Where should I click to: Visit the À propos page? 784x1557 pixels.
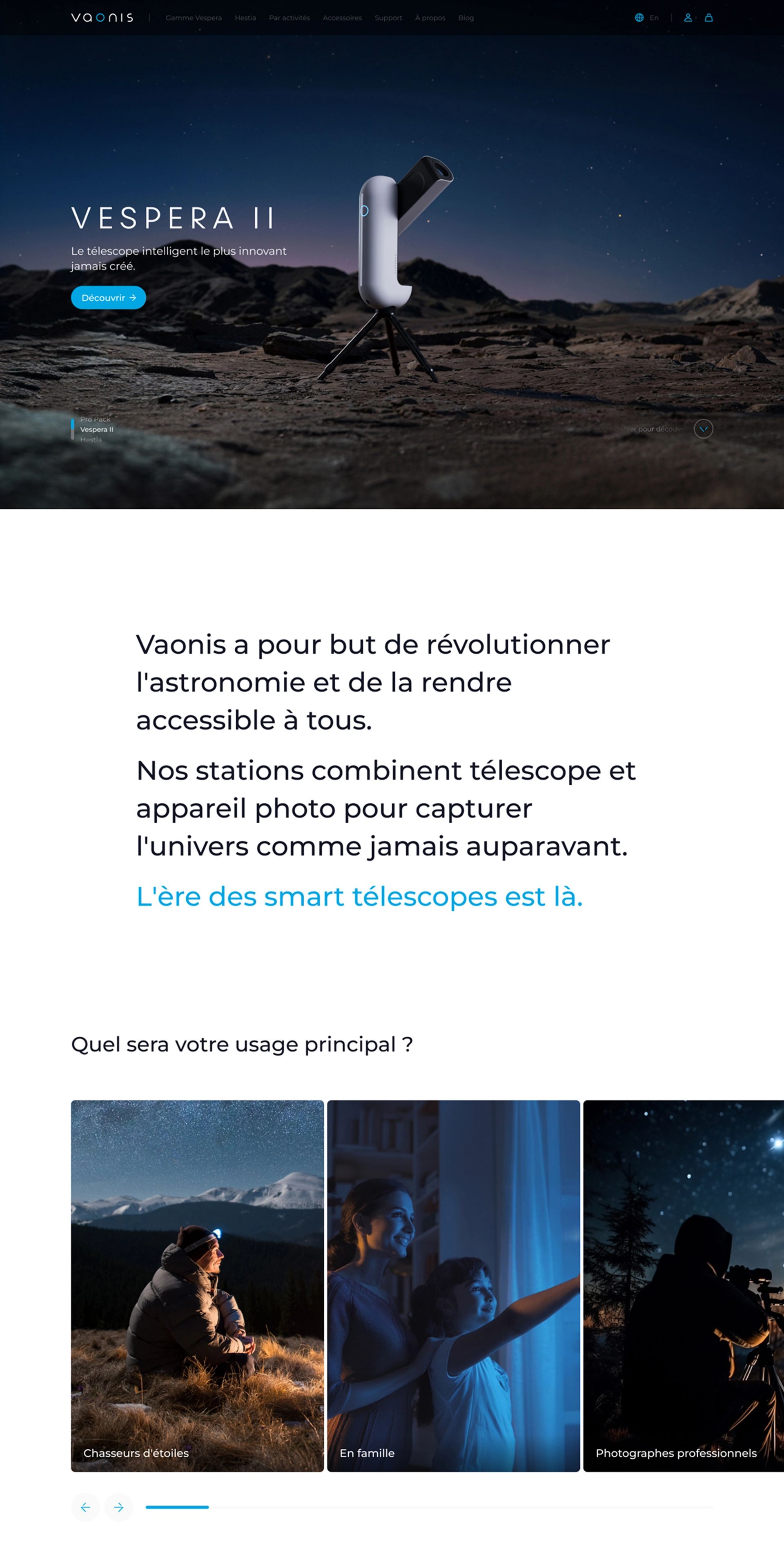pos(430,18)
